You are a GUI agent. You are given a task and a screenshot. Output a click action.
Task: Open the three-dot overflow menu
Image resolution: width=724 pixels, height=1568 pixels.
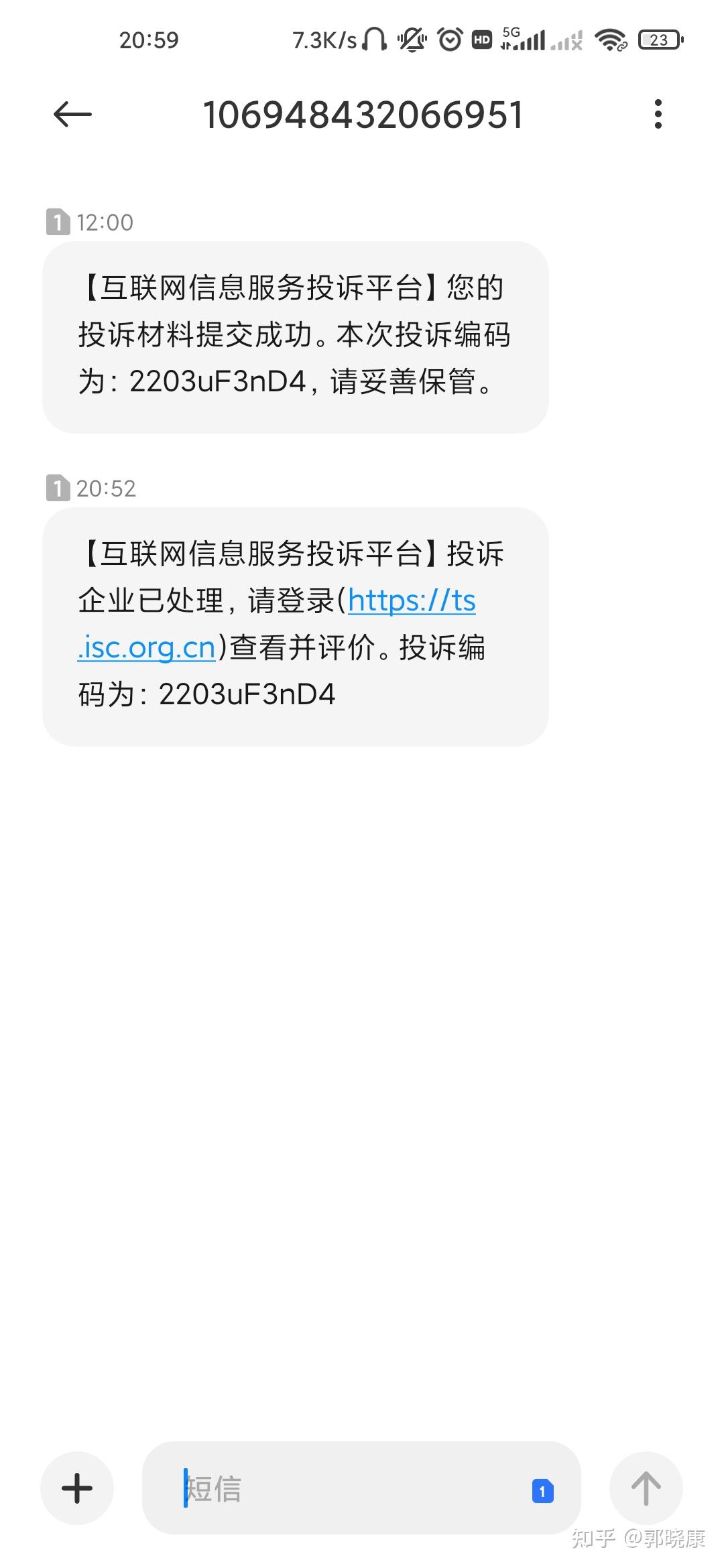click(x=658, y=115)
